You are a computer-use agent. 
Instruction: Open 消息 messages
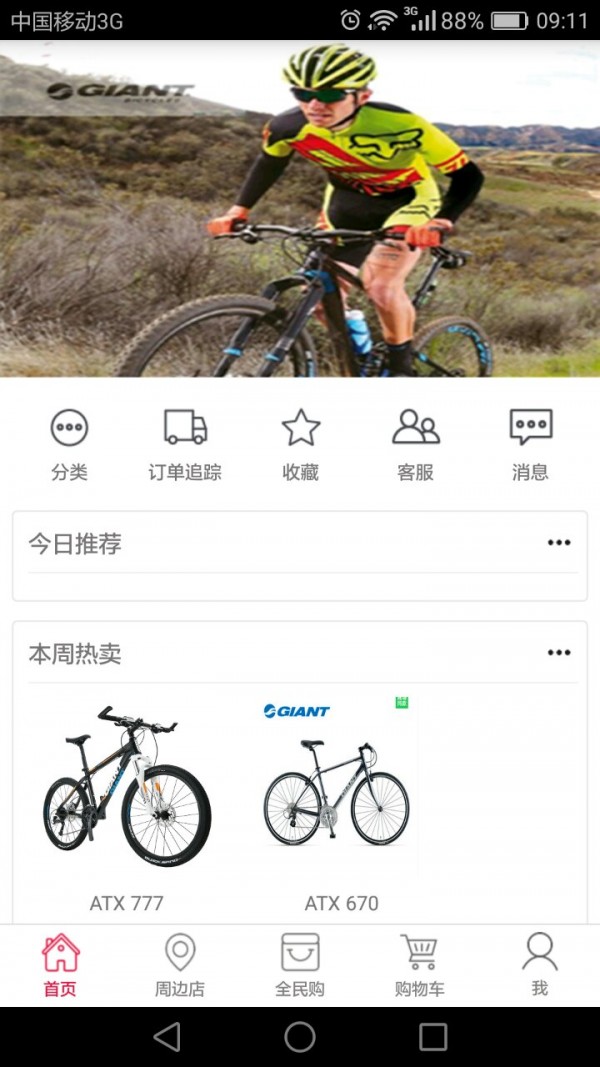pos(530,444)
